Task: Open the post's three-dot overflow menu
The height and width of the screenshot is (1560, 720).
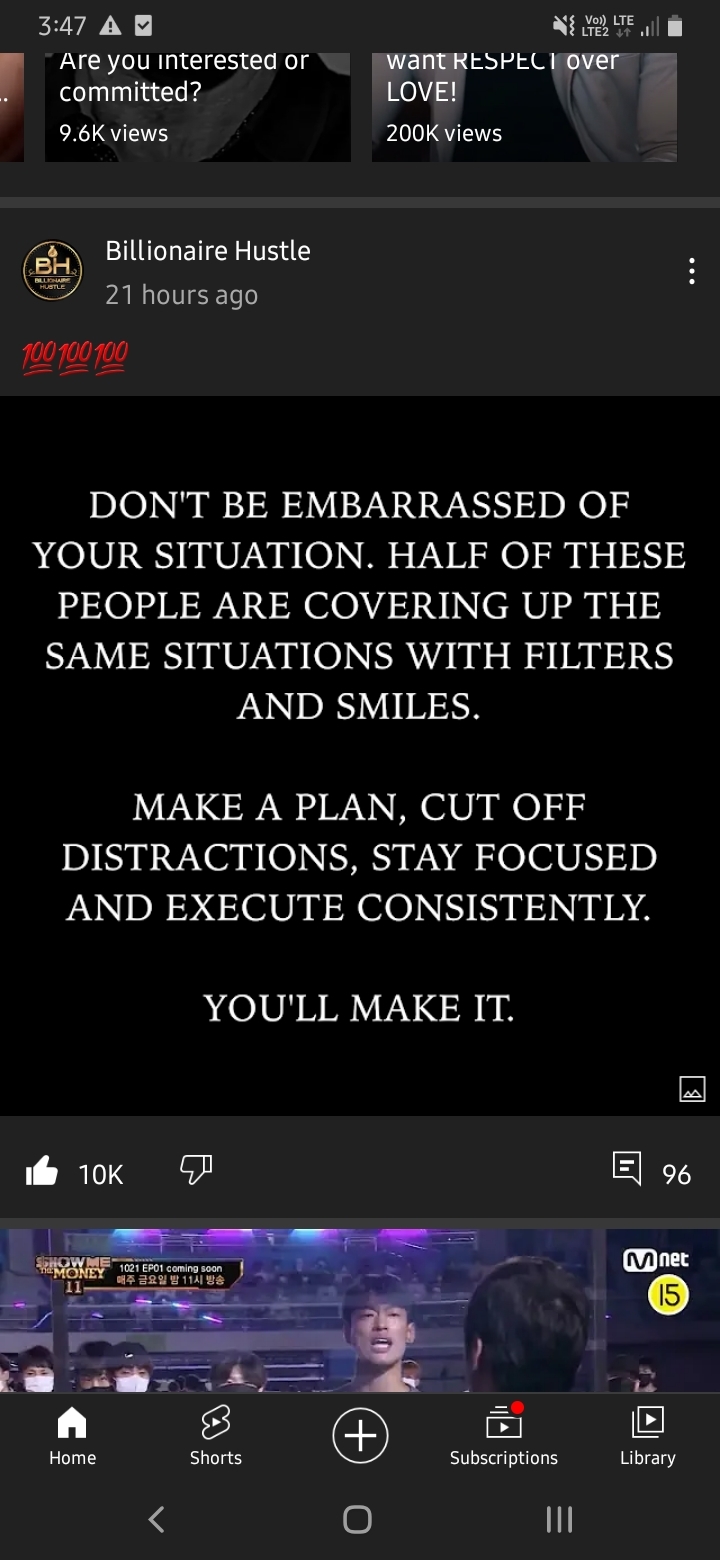Action: click(691, 271)
